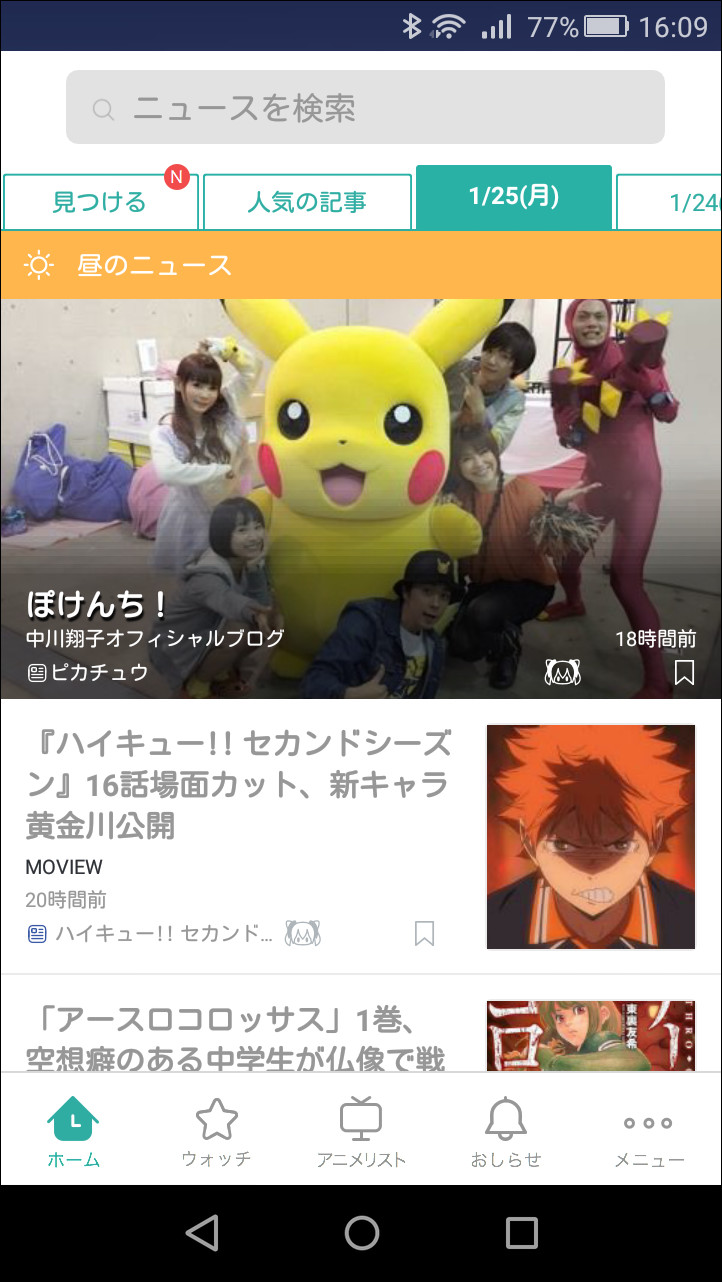Screen dimensions: 722x1282
Task: Select the 1/25(月) date tab
Action: tap(513, 197)
